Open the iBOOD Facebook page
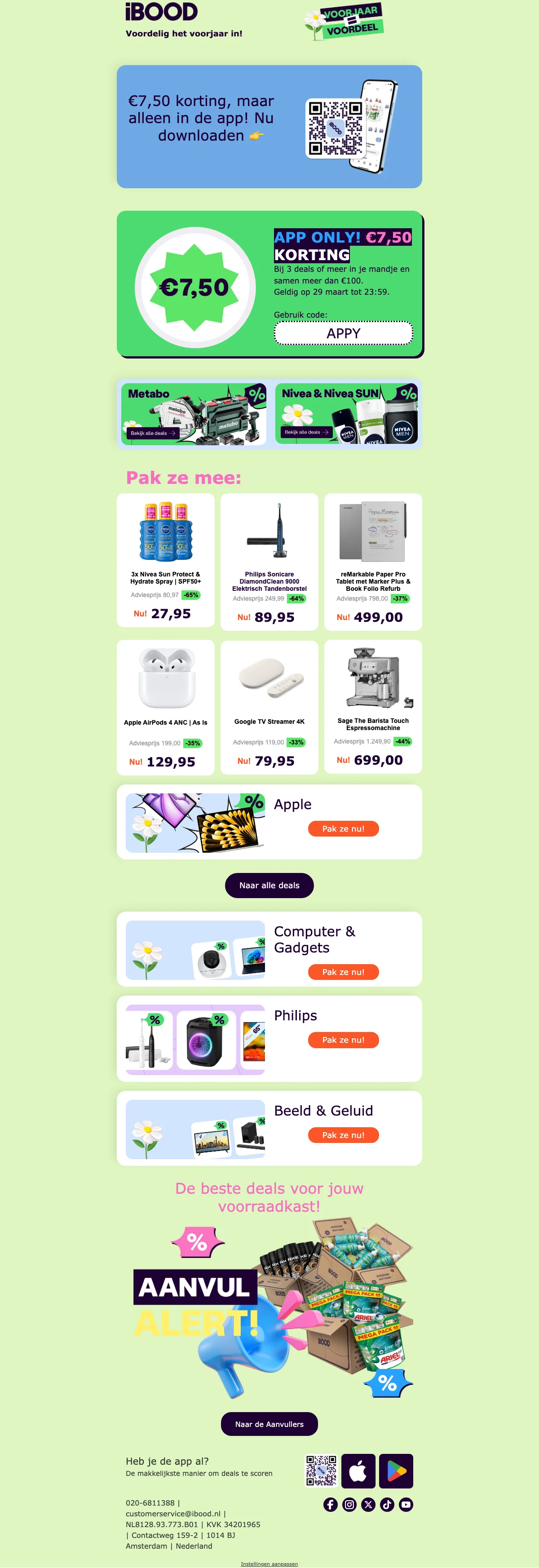This screenshot has width=539, height=1568. point(330,1505)
